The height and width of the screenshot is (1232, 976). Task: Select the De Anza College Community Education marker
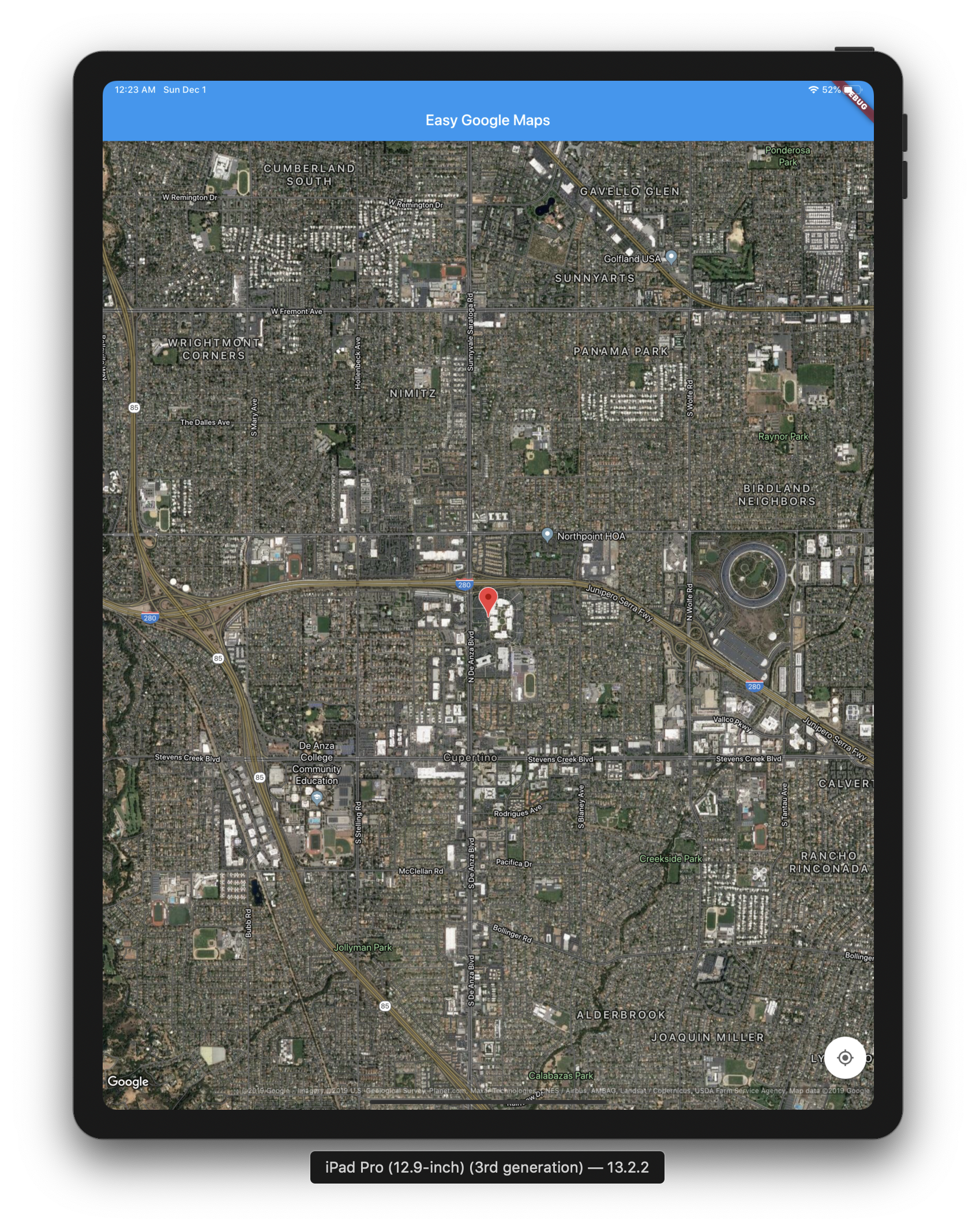[316, 798]
